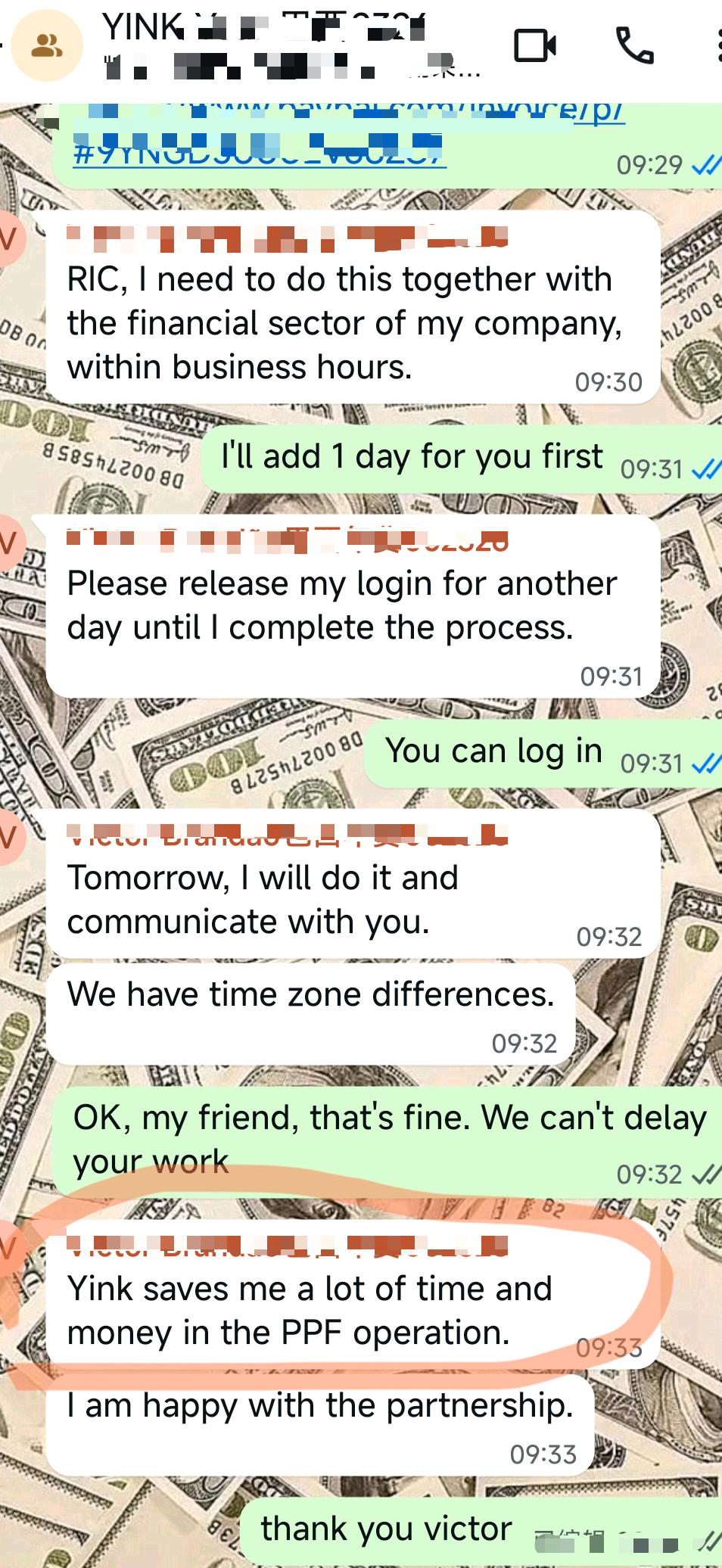This screenshot has width=722, height=1568.
Task: Open the YINK group info from the title
Action: point(265,30)
